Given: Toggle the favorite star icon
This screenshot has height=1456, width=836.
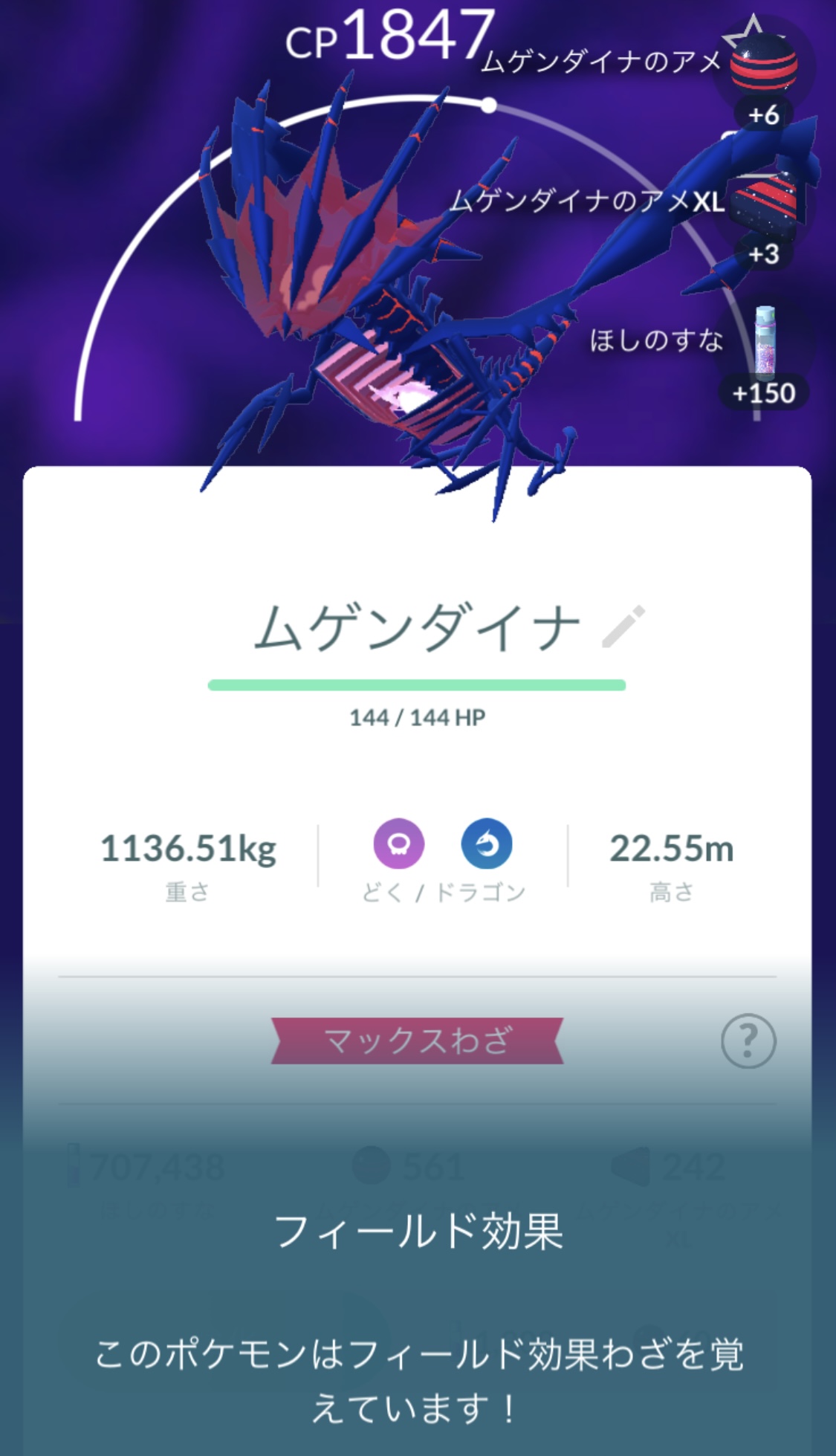Looking at the screenshot, I should point(751,32).
